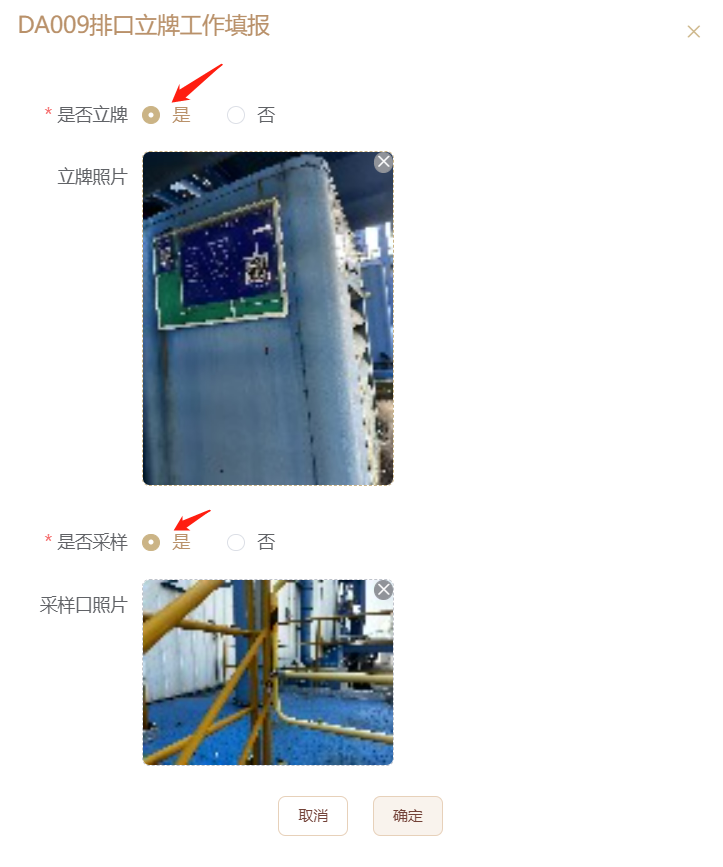Image resolution: width=723 pixels, height=867 pixels.
Task: Select 是 for 是否采样
Action: 152,542
